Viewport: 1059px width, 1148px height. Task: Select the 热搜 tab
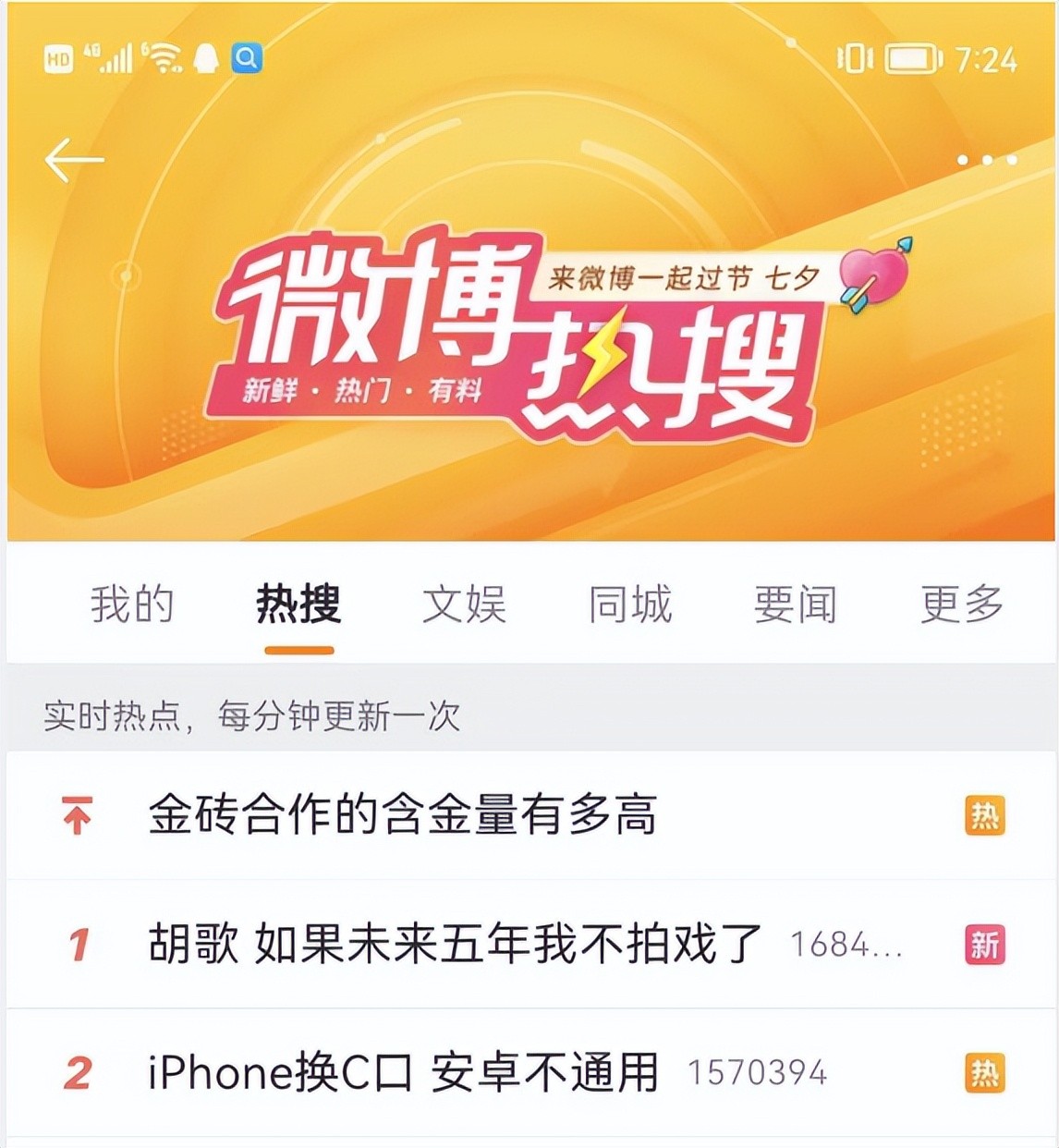(298, 605)
